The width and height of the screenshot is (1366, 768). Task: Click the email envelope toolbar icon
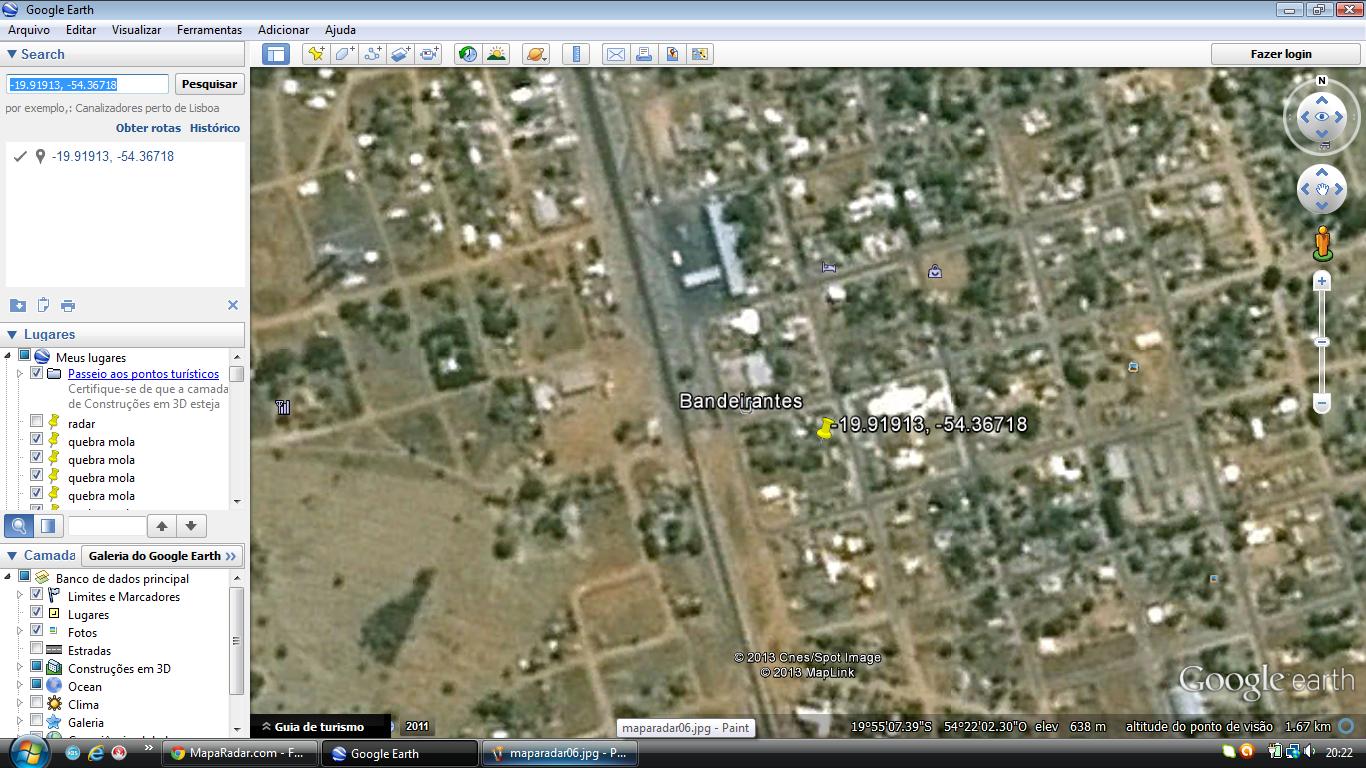pyautogui.click(x=616, y=54)
